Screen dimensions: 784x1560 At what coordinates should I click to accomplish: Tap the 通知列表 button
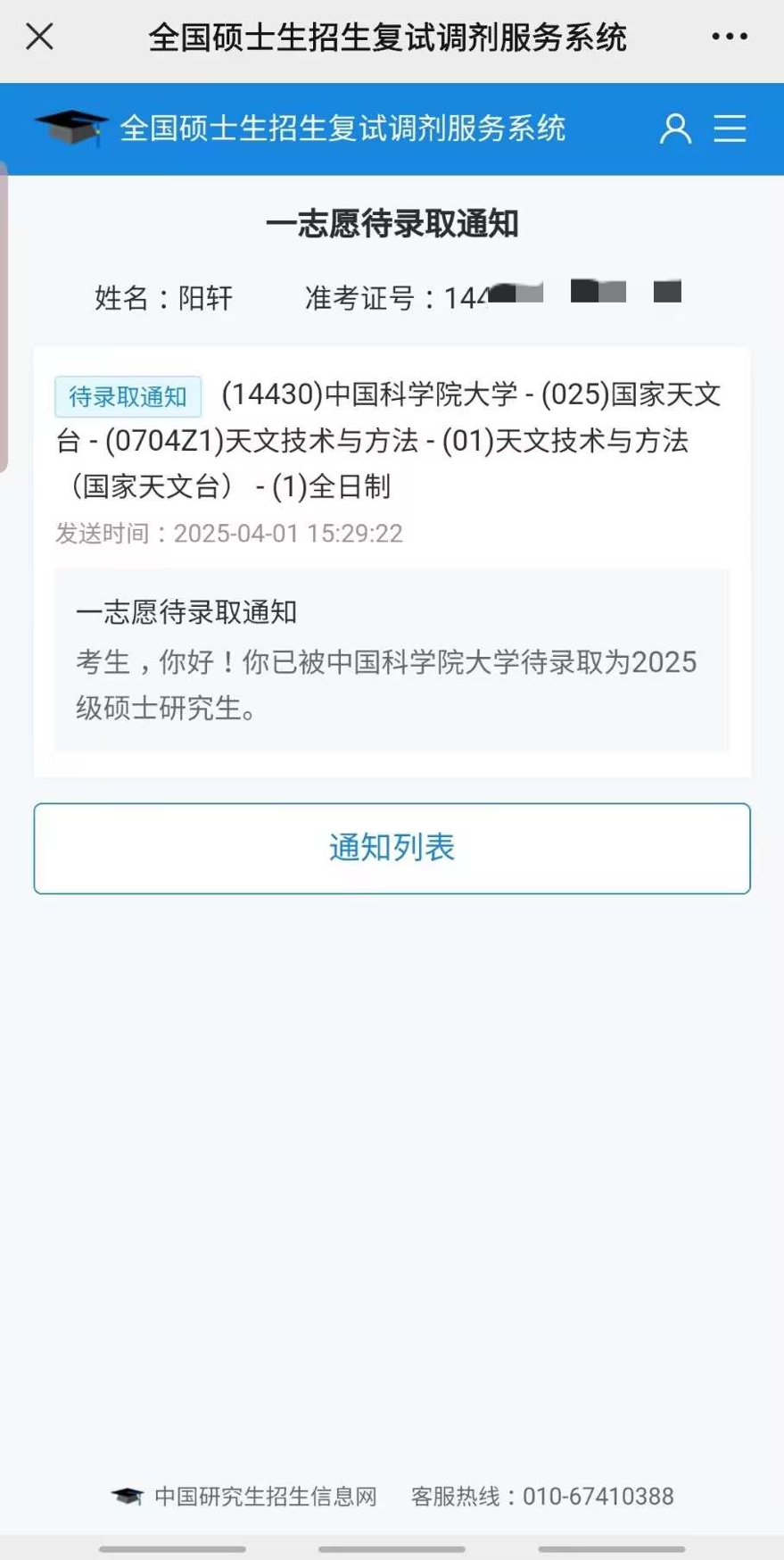pyautogui.click(x=392, y=848)
